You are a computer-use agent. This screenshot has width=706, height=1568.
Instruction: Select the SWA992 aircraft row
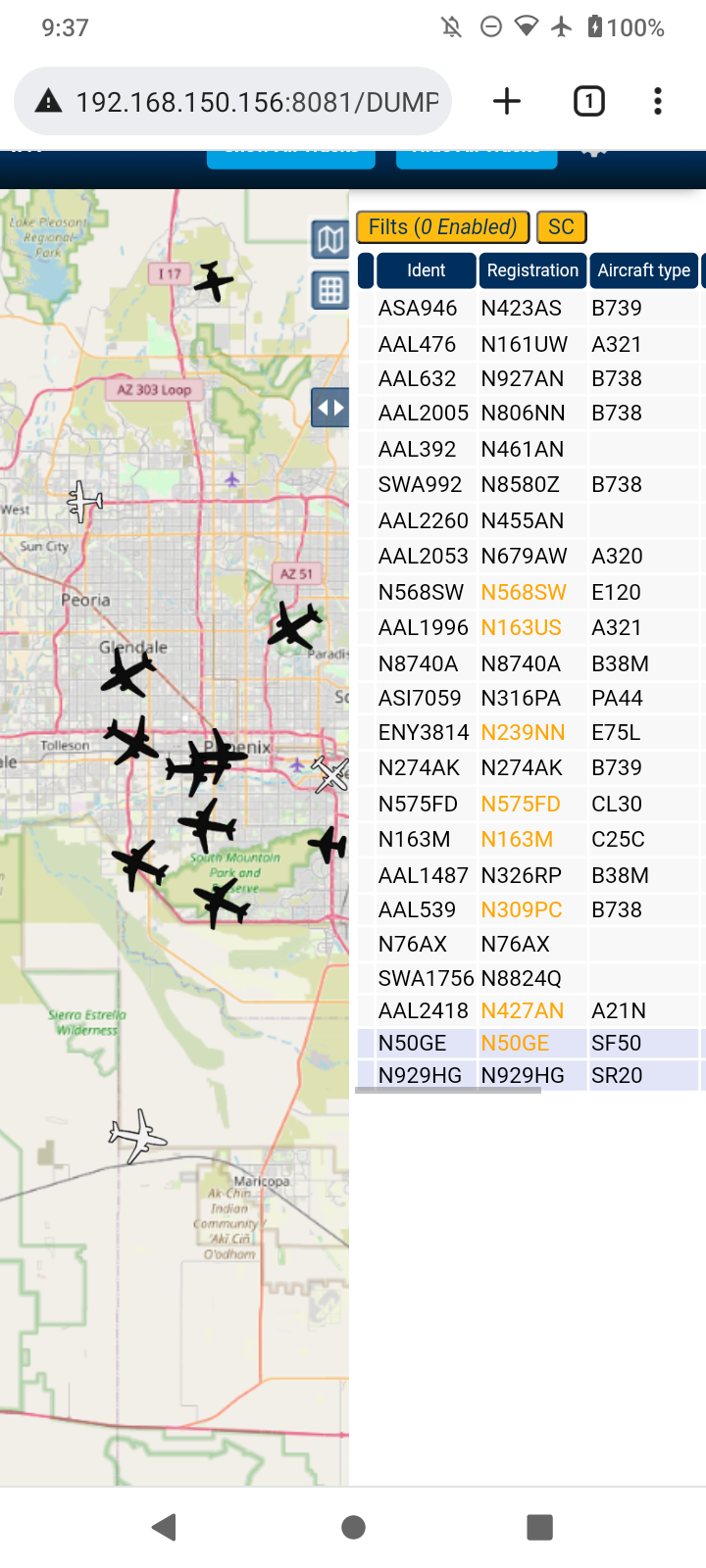pos(529,484)
